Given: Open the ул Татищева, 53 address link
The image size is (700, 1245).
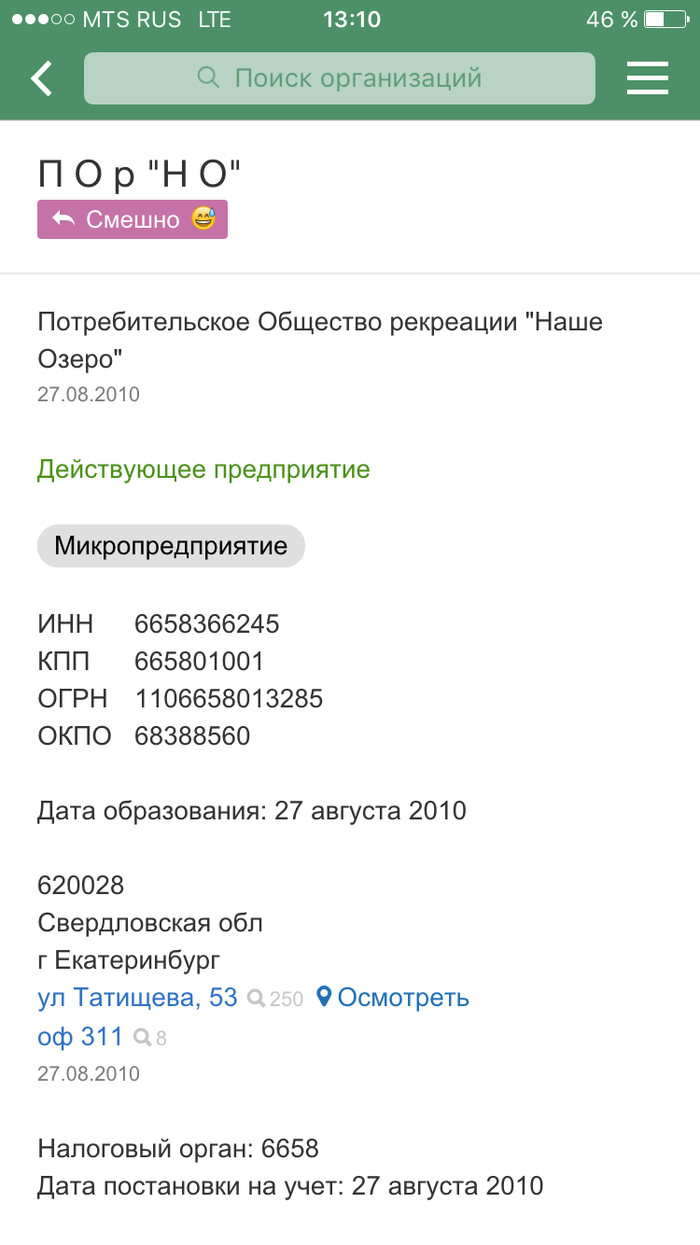Looking at the screenshot, I should click(x=137, y=997).
